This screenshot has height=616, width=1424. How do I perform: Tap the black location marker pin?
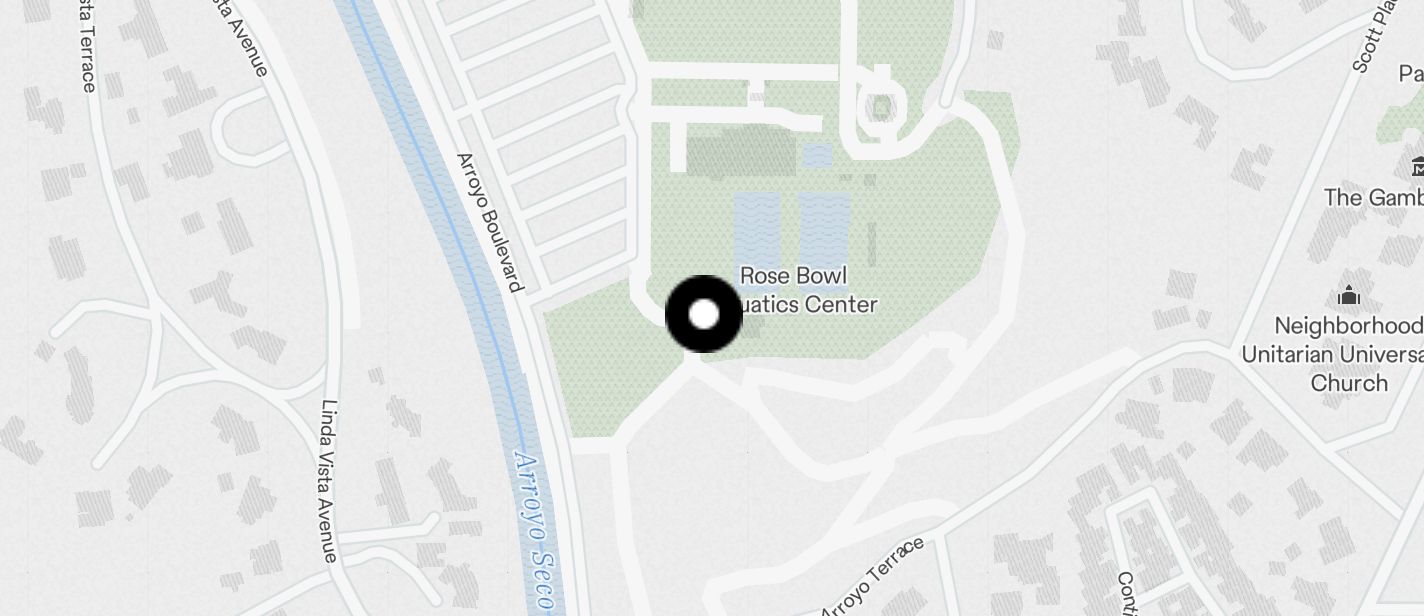tap(704, 314)
